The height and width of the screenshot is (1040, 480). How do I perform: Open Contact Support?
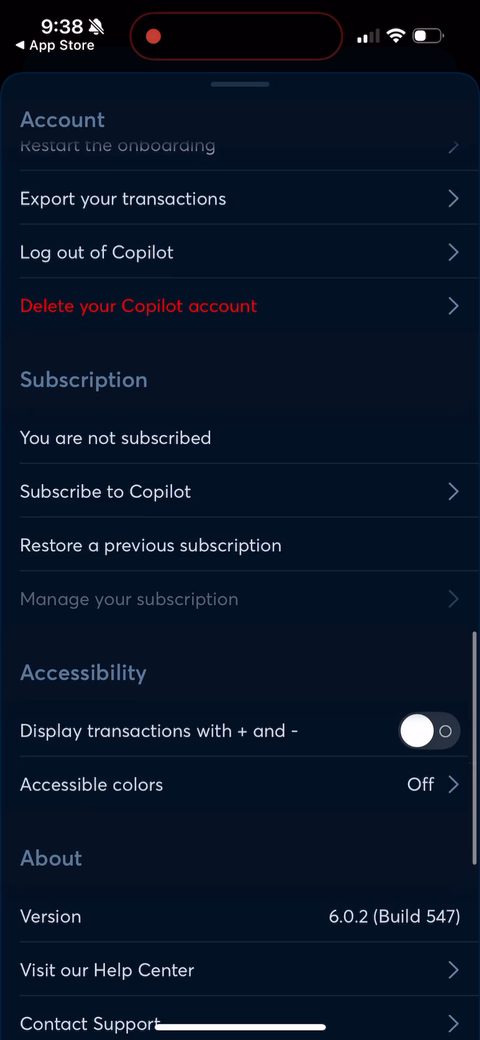click(240, 1023)
